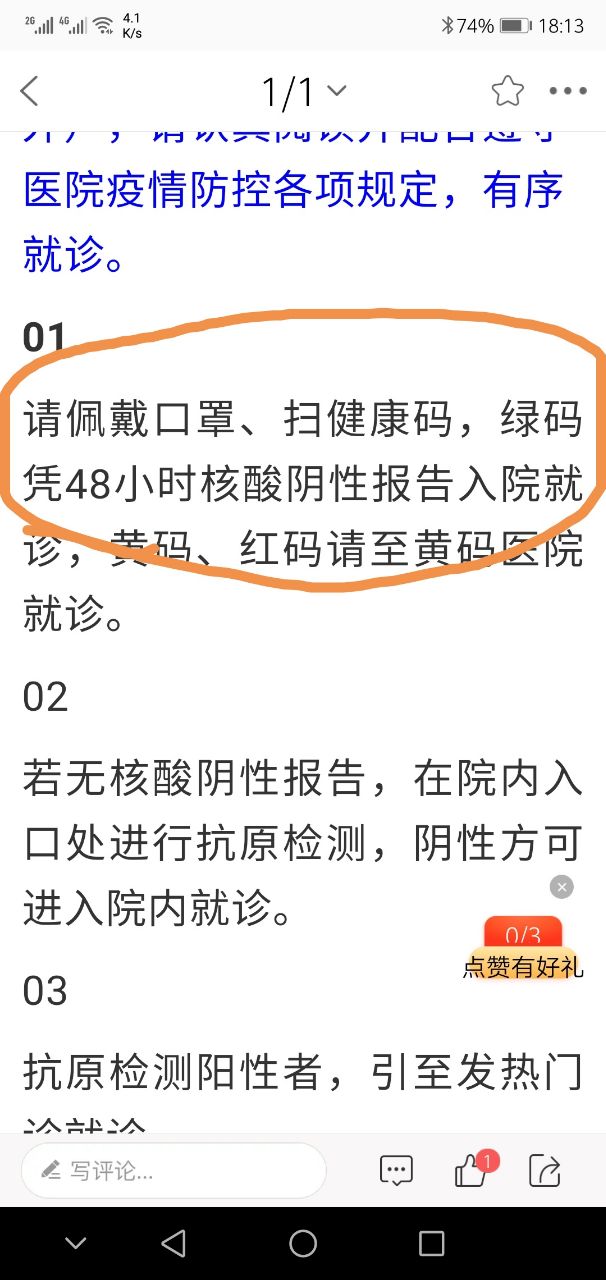This screenshot has width=606, height=1280.
Task: Open the 点赞有好礼 reward badge
Action: (x=522, y=951)
